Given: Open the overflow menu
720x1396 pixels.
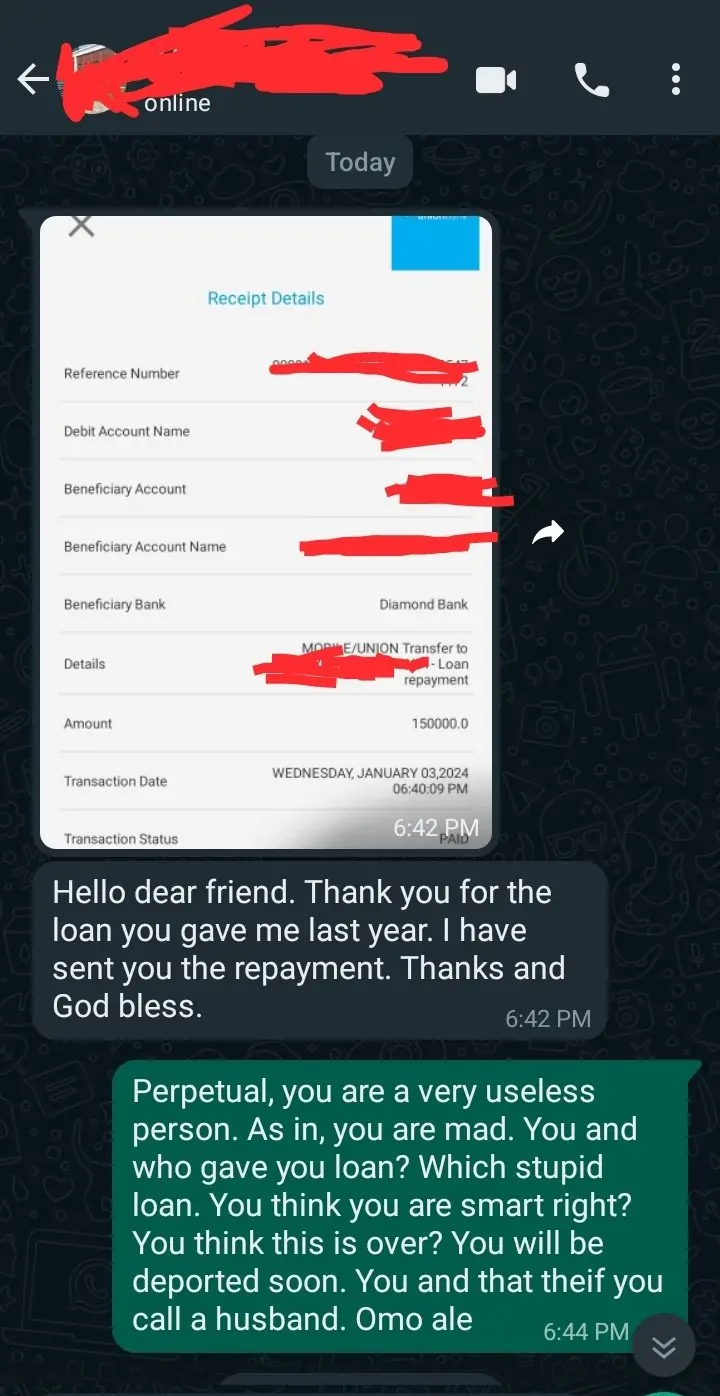Looking at the screenshot, I should pyautogui.click(x=676, y=80).
